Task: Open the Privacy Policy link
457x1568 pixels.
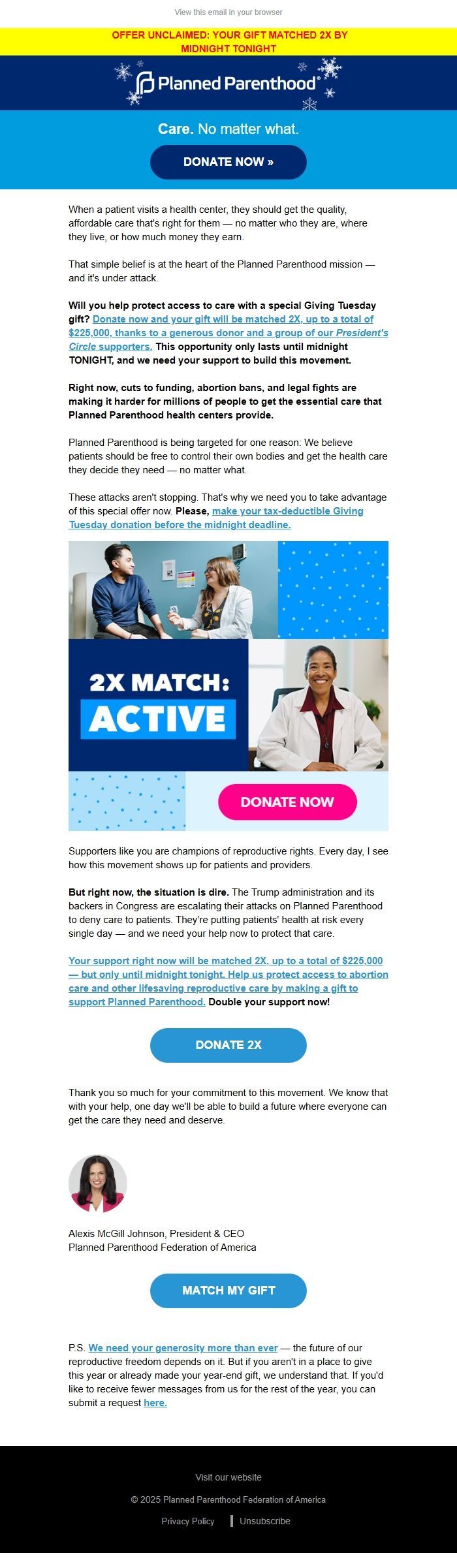Action: click(188, 1521)
